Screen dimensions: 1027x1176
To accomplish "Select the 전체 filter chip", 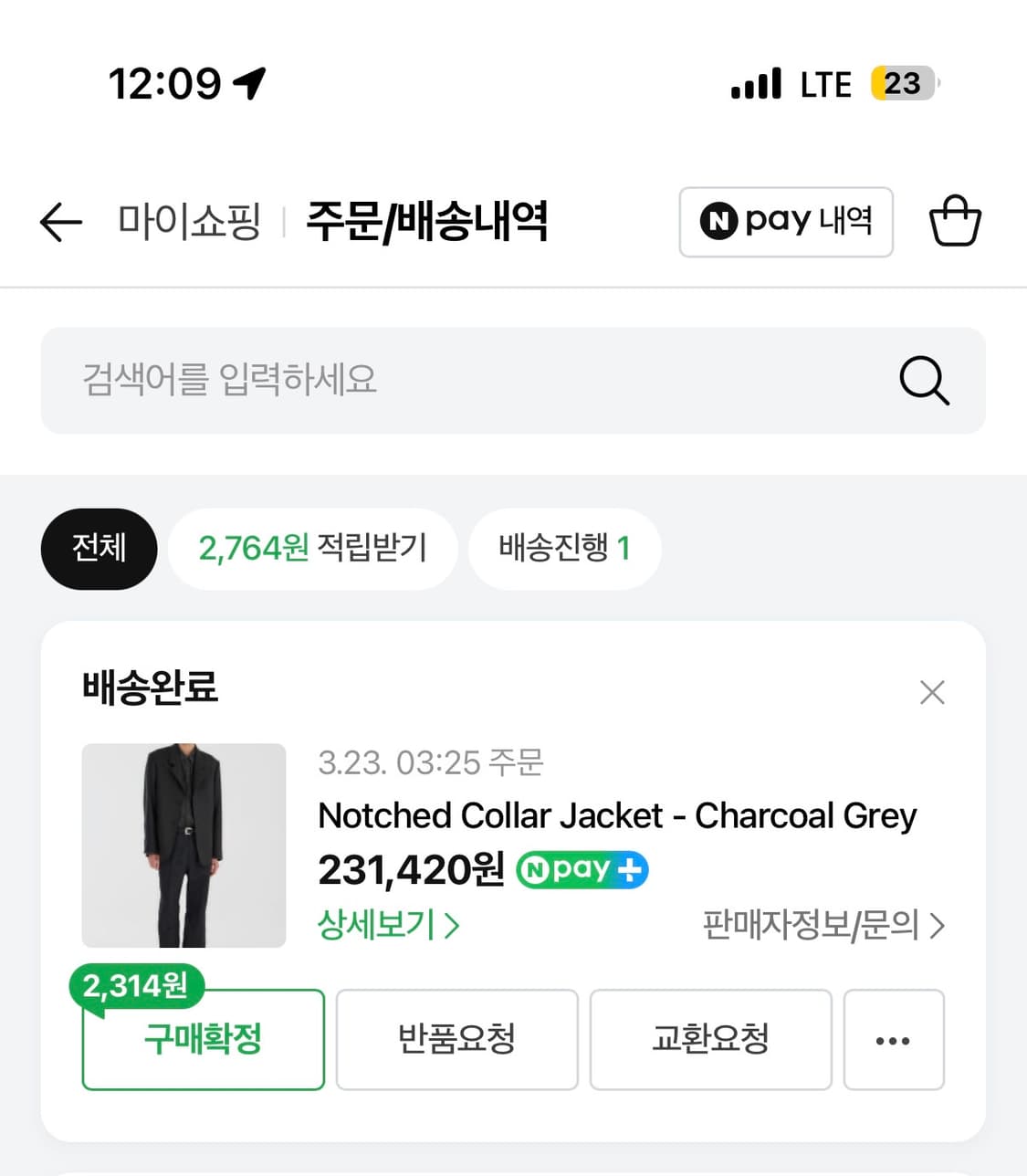I will point(99,549).
